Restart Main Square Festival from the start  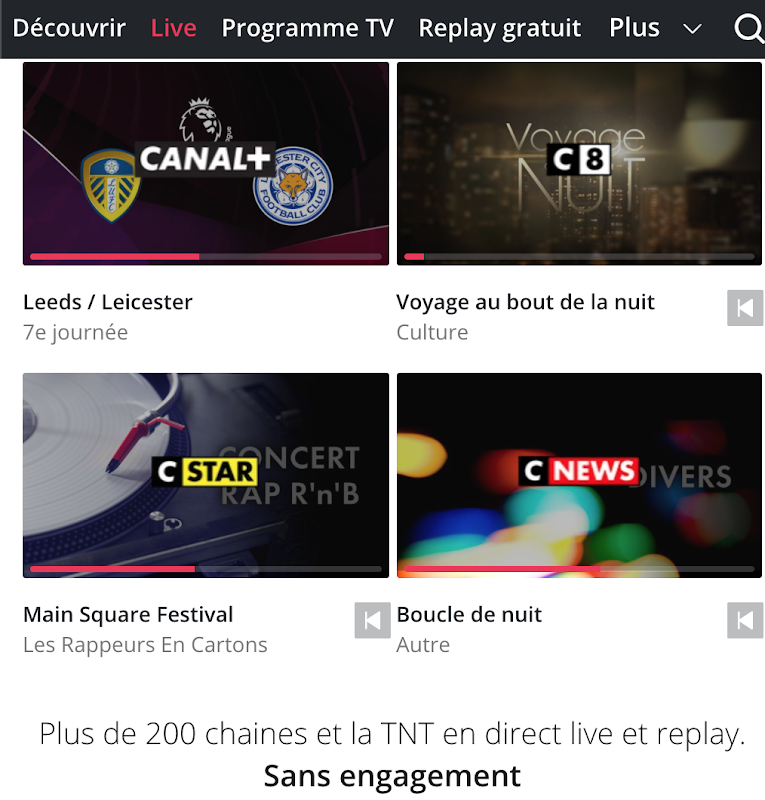pos(372,621)
